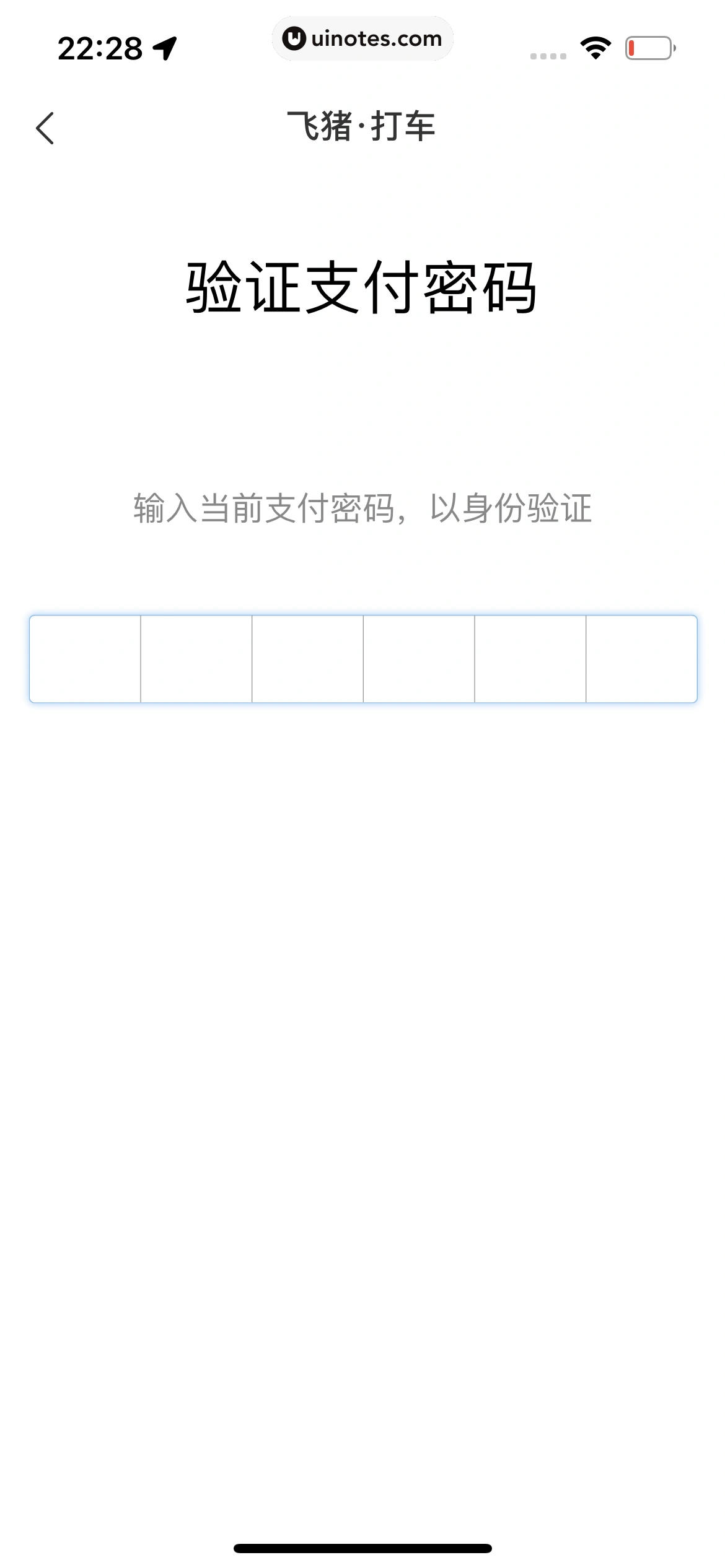
Task: Go back from the payment password verification screen
Action: 45,128
